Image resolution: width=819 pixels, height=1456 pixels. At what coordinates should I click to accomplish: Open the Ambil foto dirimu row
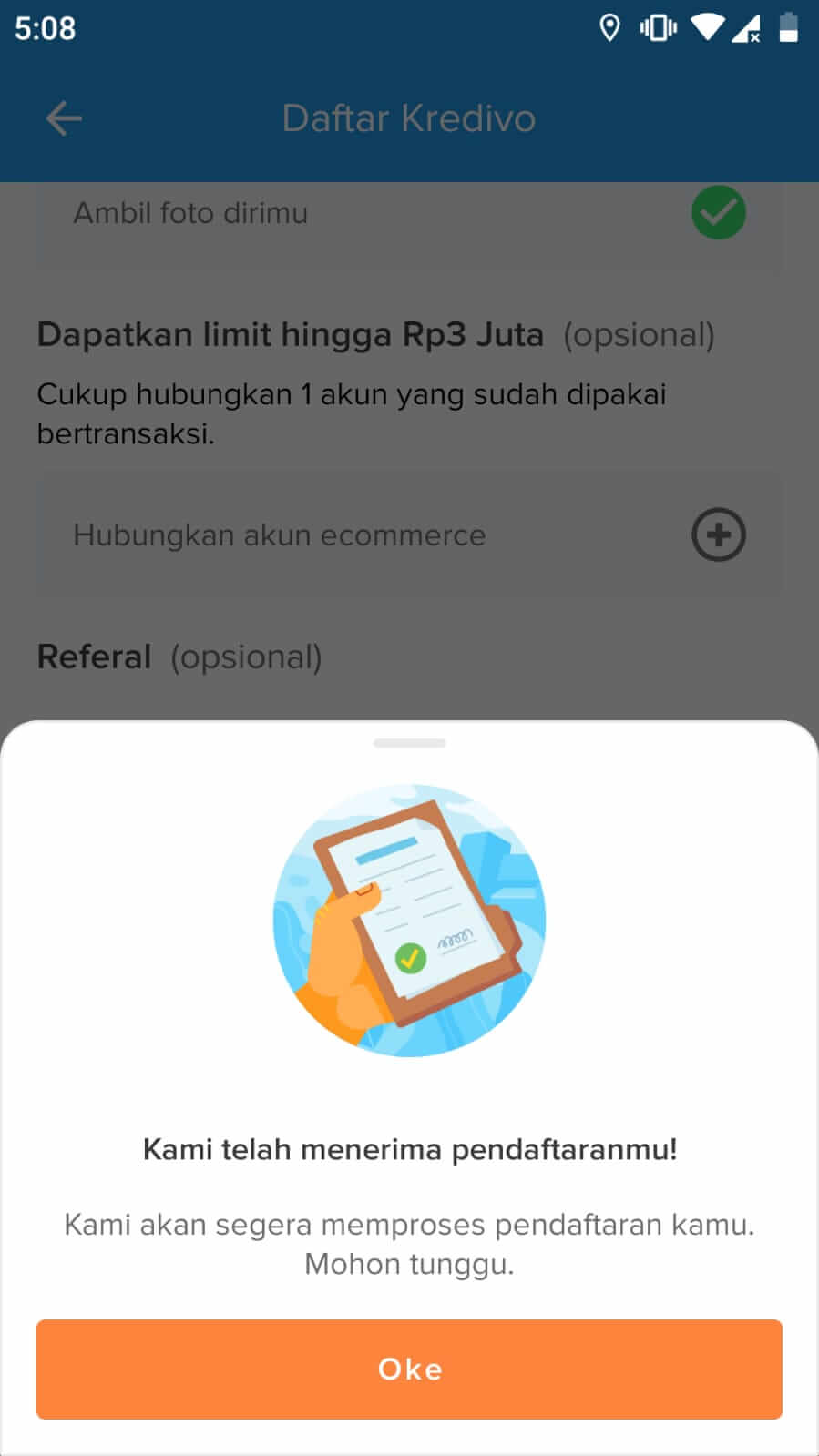[364, 214]
